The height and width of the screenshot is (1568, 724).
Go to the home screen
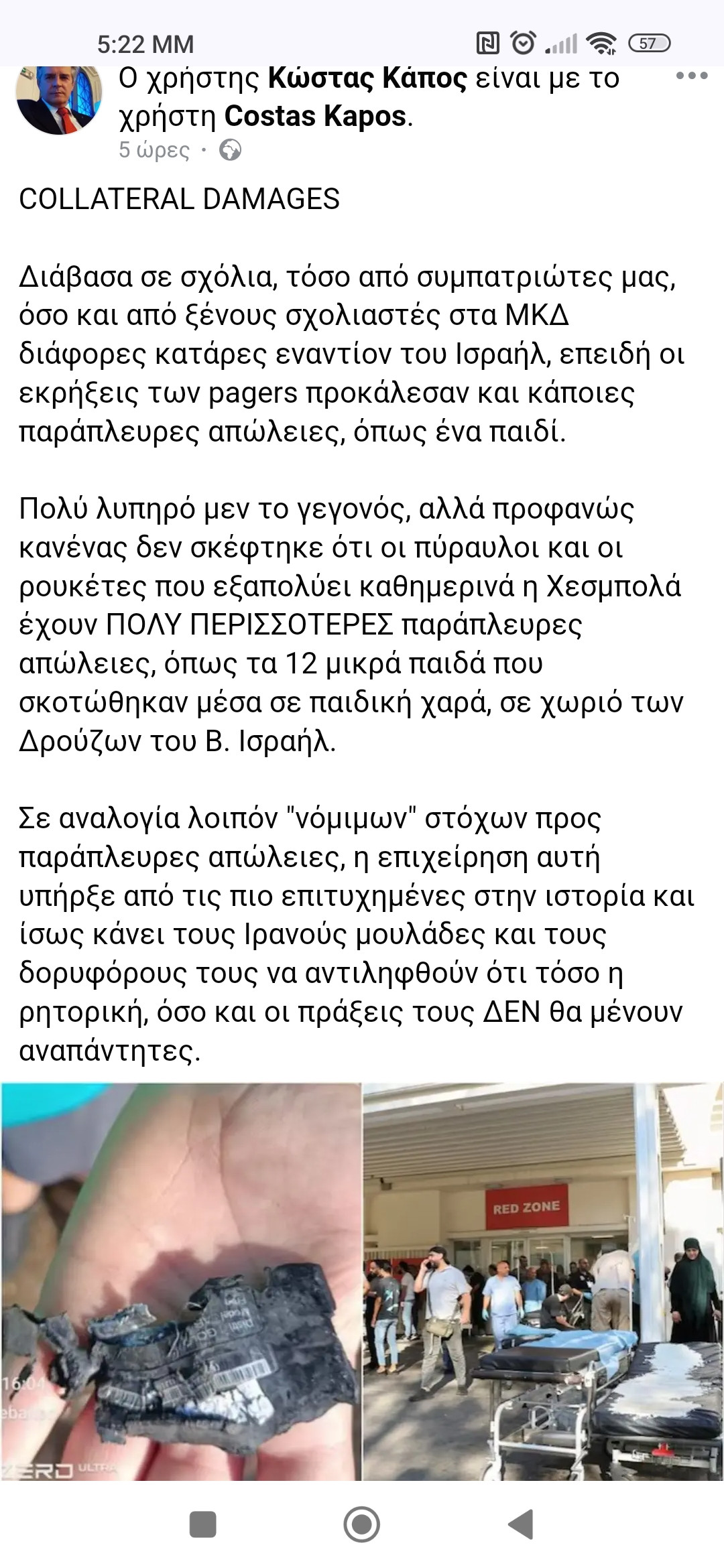click(362, 1524)
